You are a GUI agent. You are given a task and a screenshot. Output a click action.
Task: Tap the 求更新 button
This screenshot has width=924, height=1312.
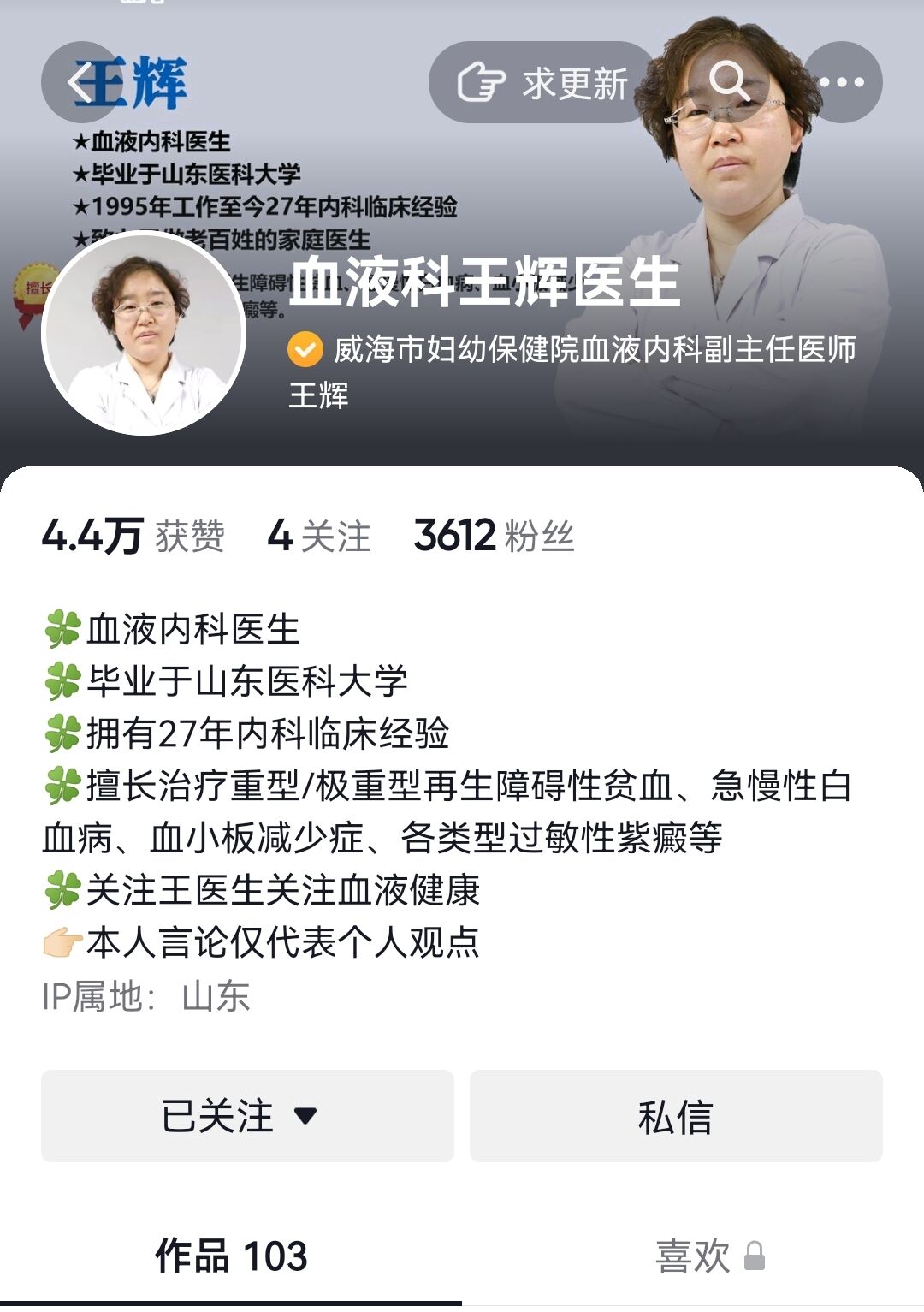click(543, 83)
